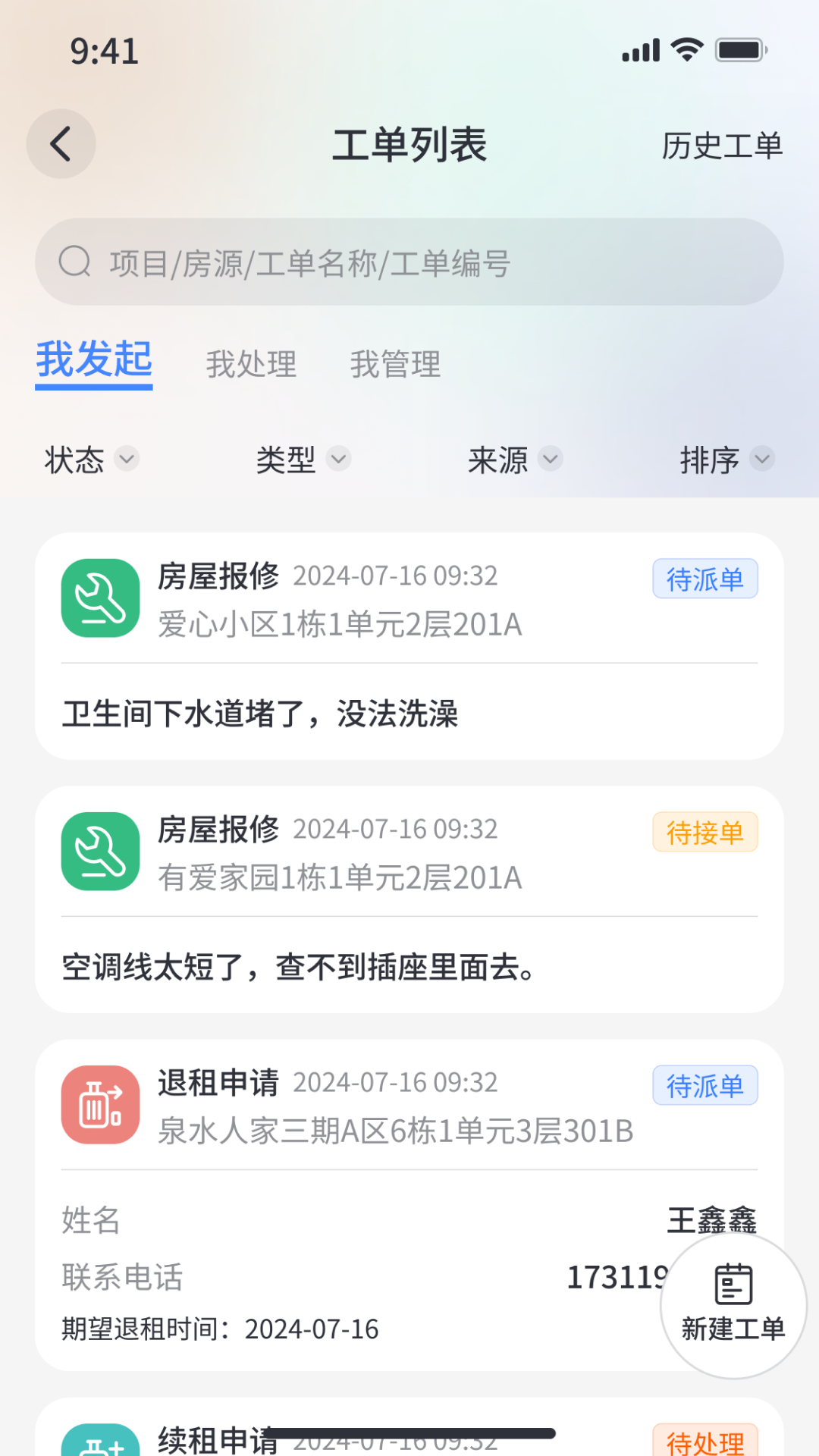Click the search magnifier icon
This screenshot has width=819, height=1456.
click(x=74, y=261)
